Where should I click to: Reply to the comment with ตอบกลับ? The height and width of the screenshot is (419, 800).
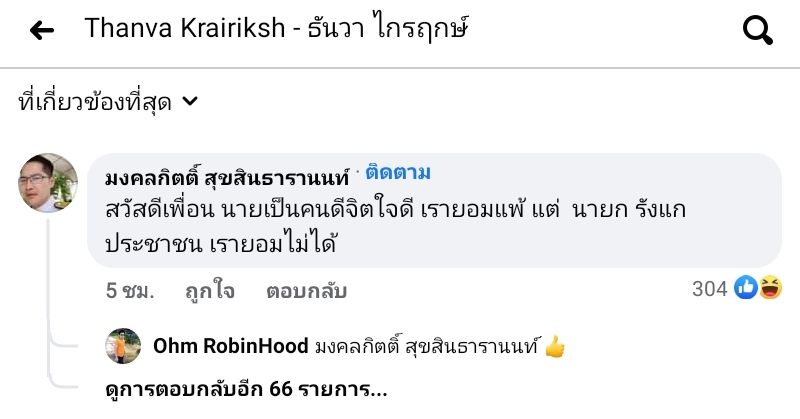pyautogui.click(x=305, y=291)
